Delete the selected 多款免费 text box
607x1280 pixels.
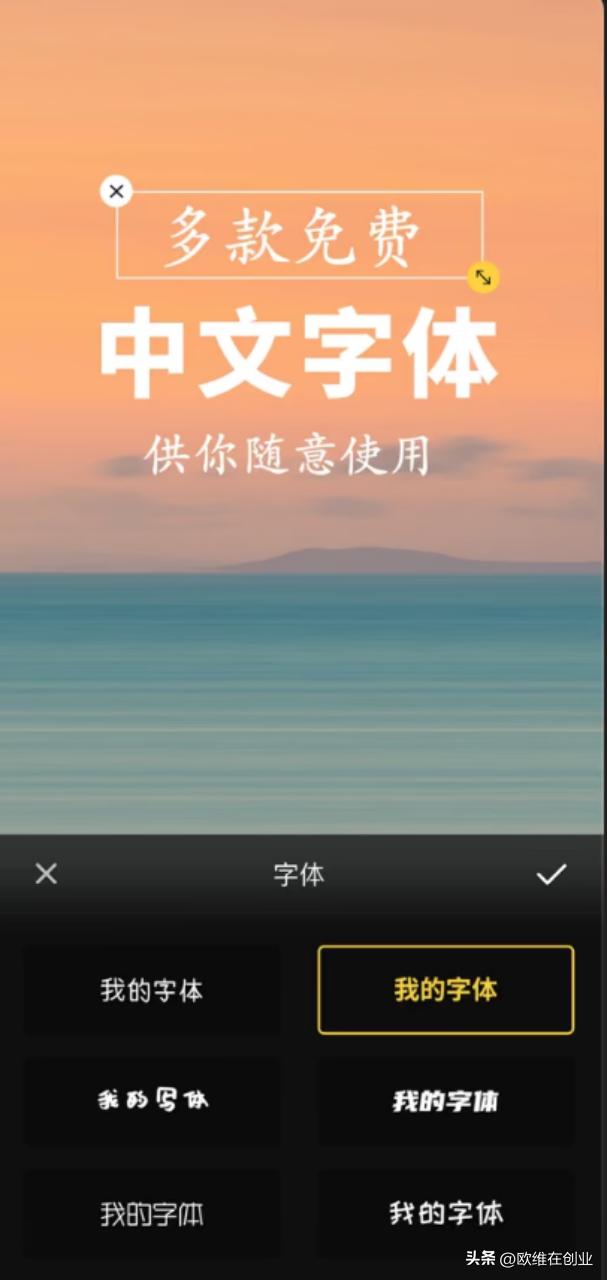coord(117,191)
